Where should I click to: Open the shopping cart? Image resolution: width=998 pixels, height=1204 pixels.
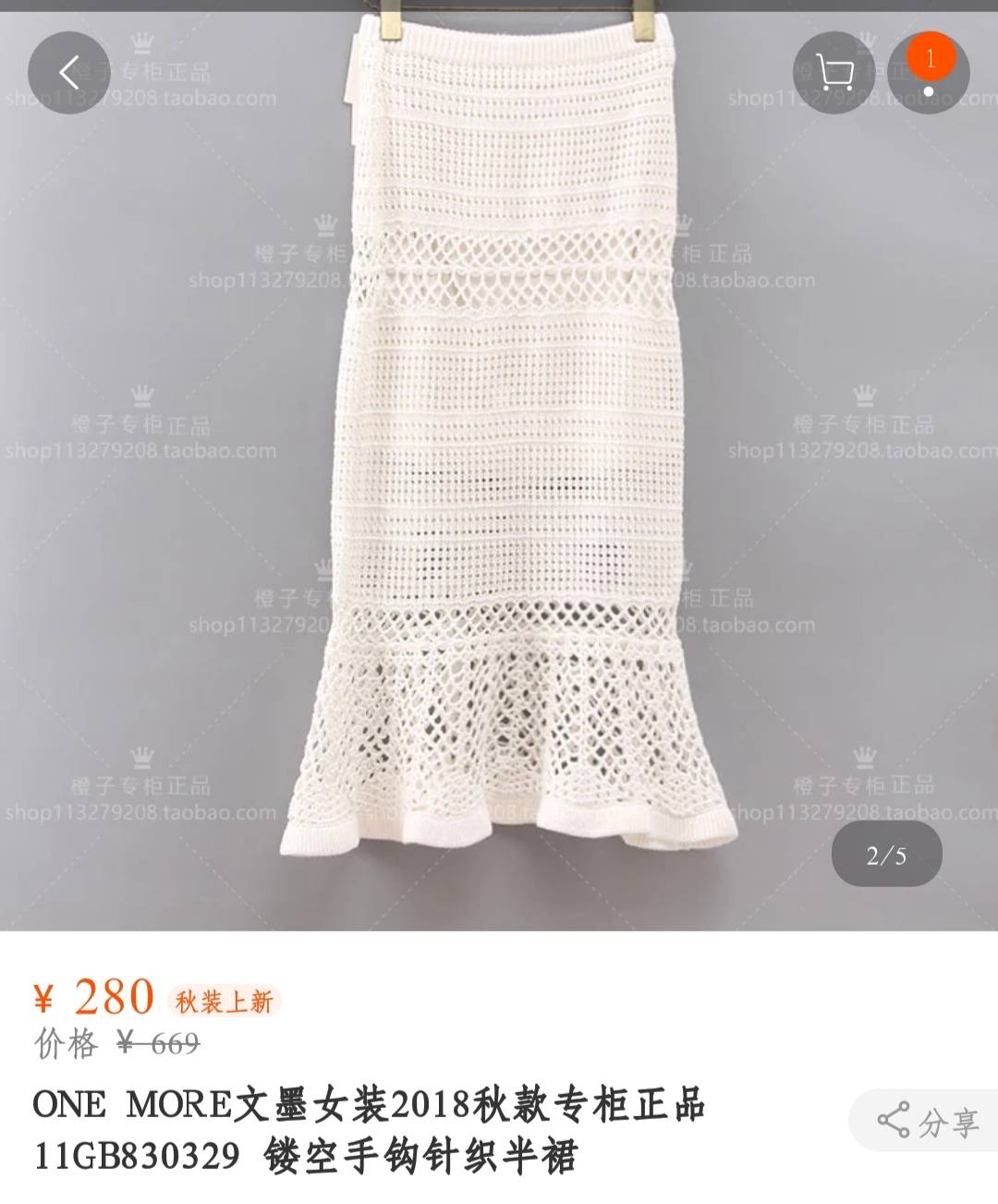click(834, 72)
